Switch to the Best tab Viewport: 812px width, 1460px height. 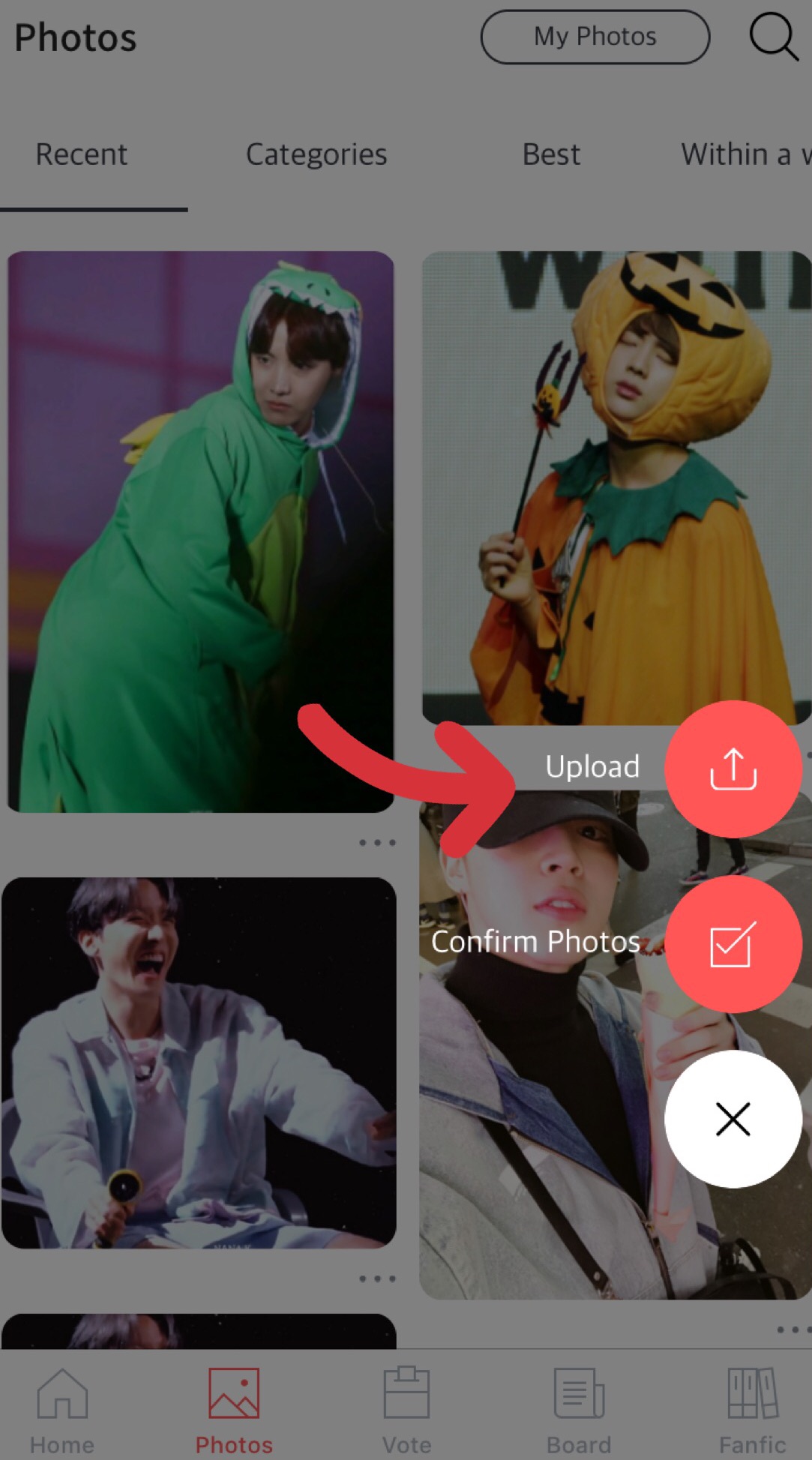(x=551, y=154)
